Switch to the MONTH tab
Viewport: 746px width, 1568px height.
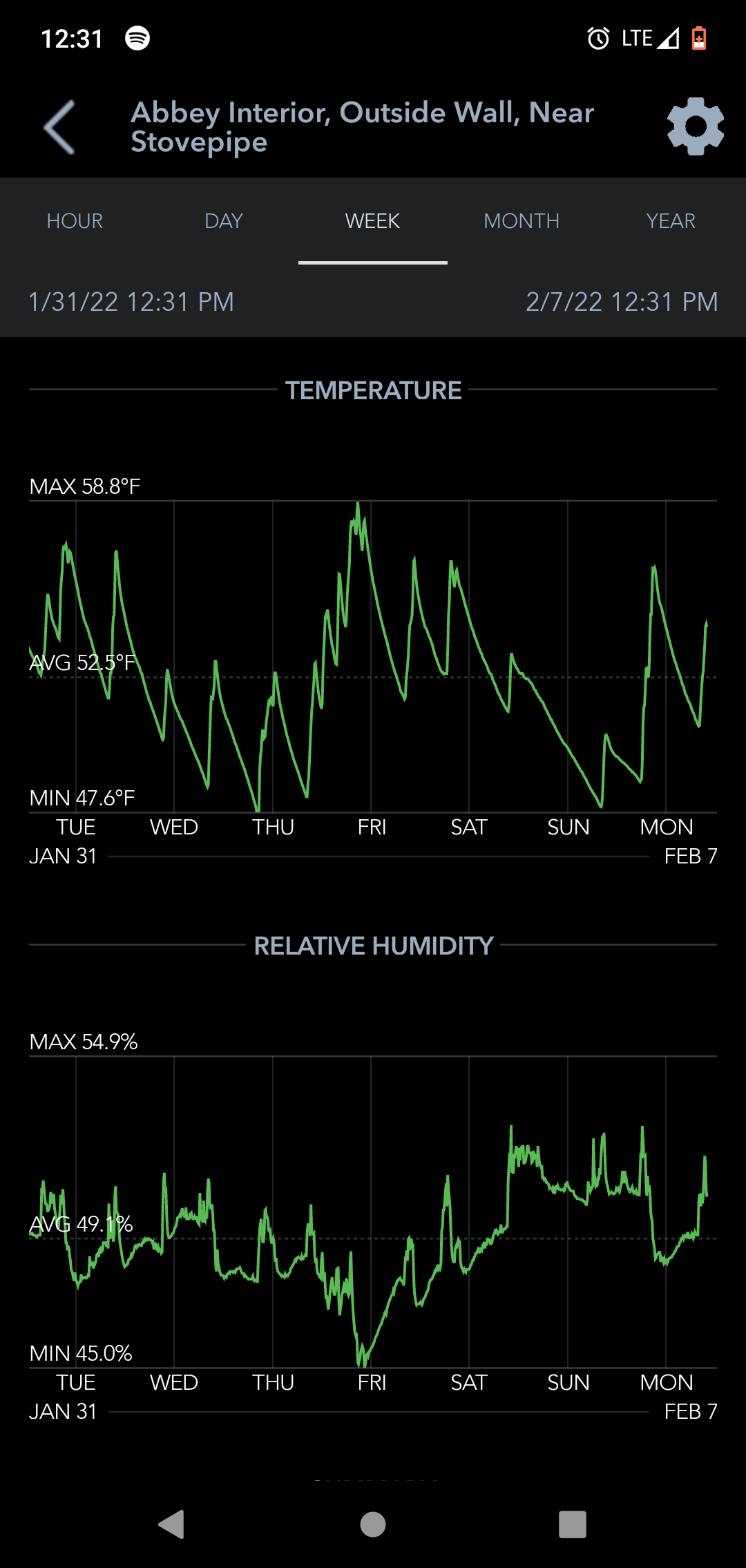click(x=522, y=221)
